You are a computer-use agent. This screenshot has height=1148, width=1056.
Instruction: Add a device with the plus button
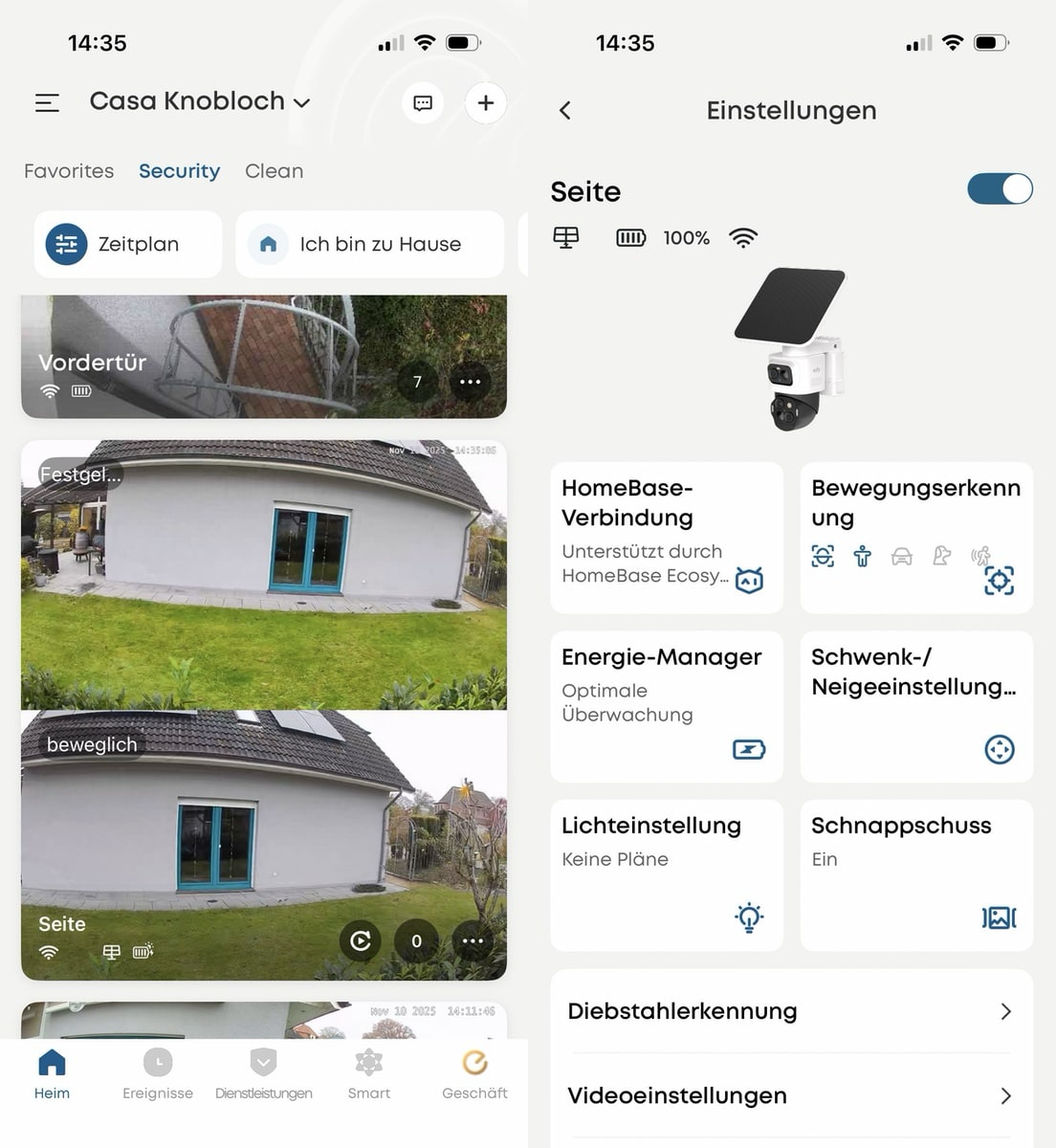(x=485, y=102)
